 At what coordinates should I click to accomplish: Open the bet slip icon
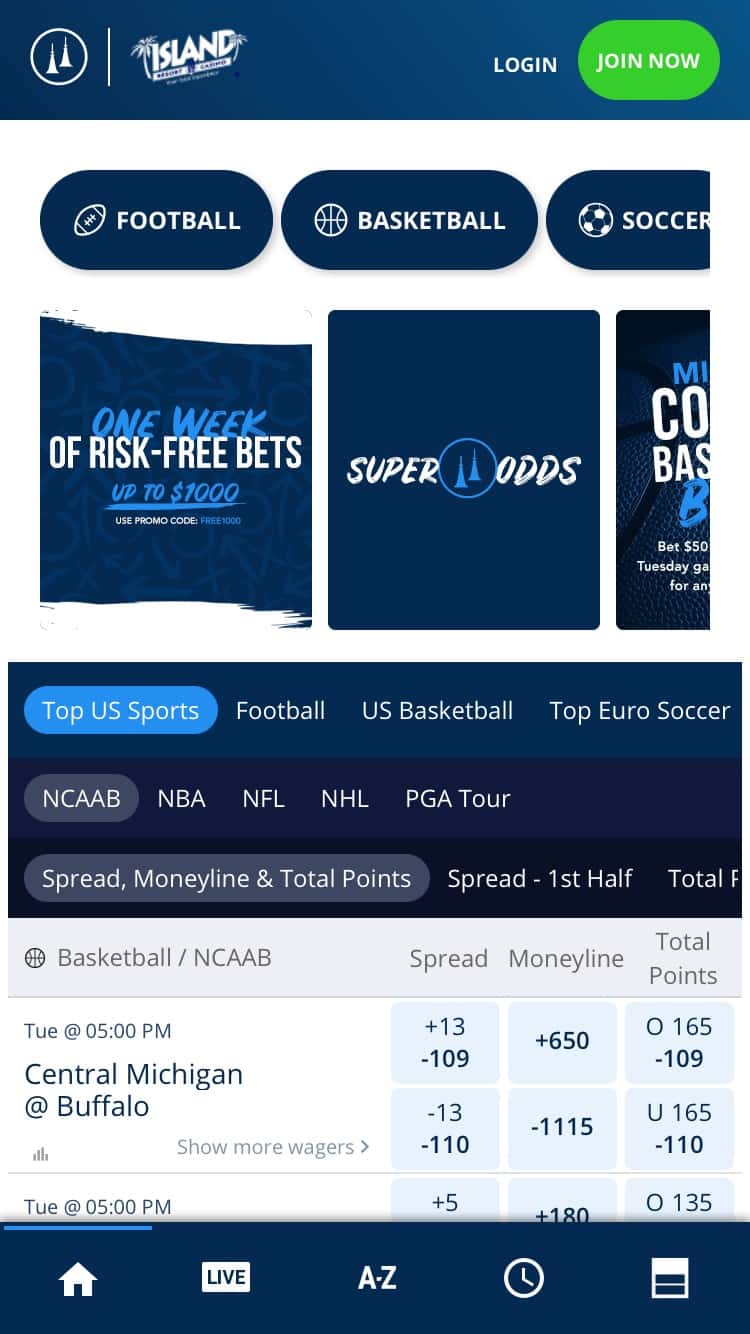(x=669, y=1277)
